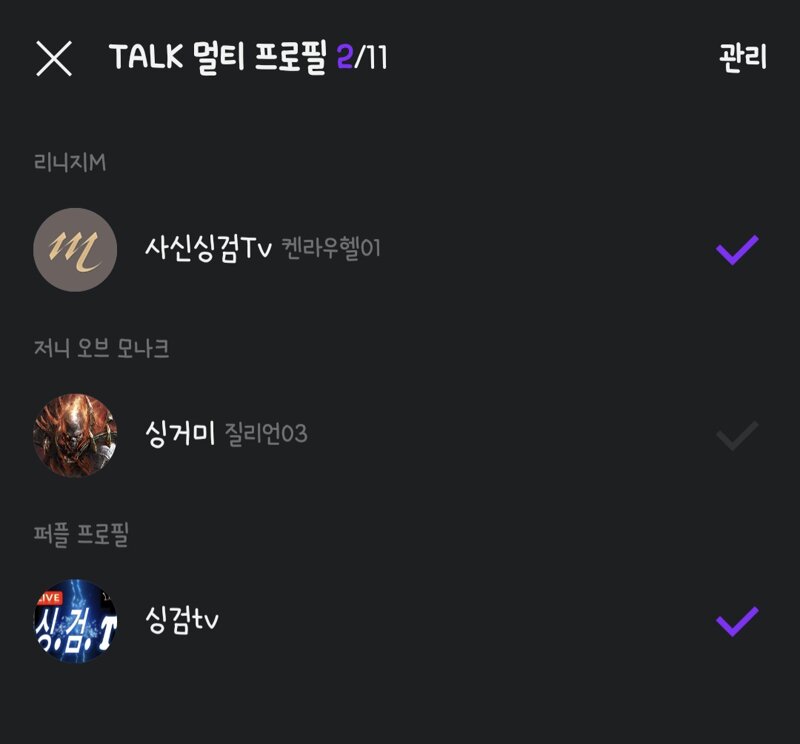
Task: Uncheck the 싱검tv purple profile checkmark
Action: coord(737,621)
